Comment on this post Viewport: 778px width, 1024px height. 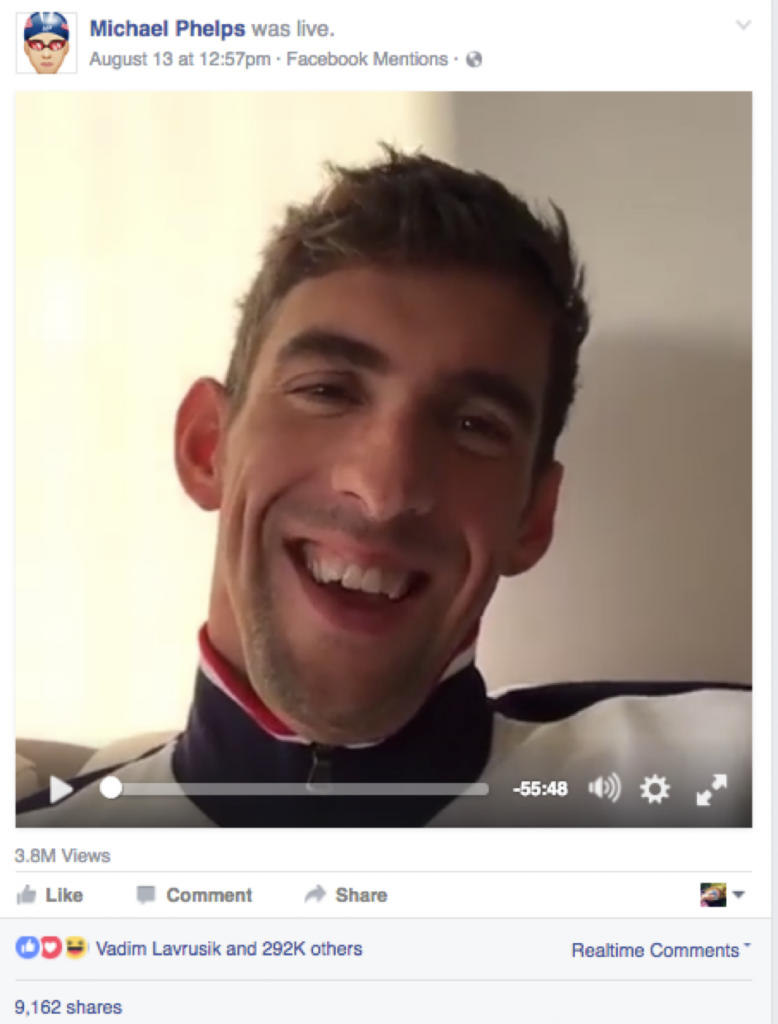point(195,895)
